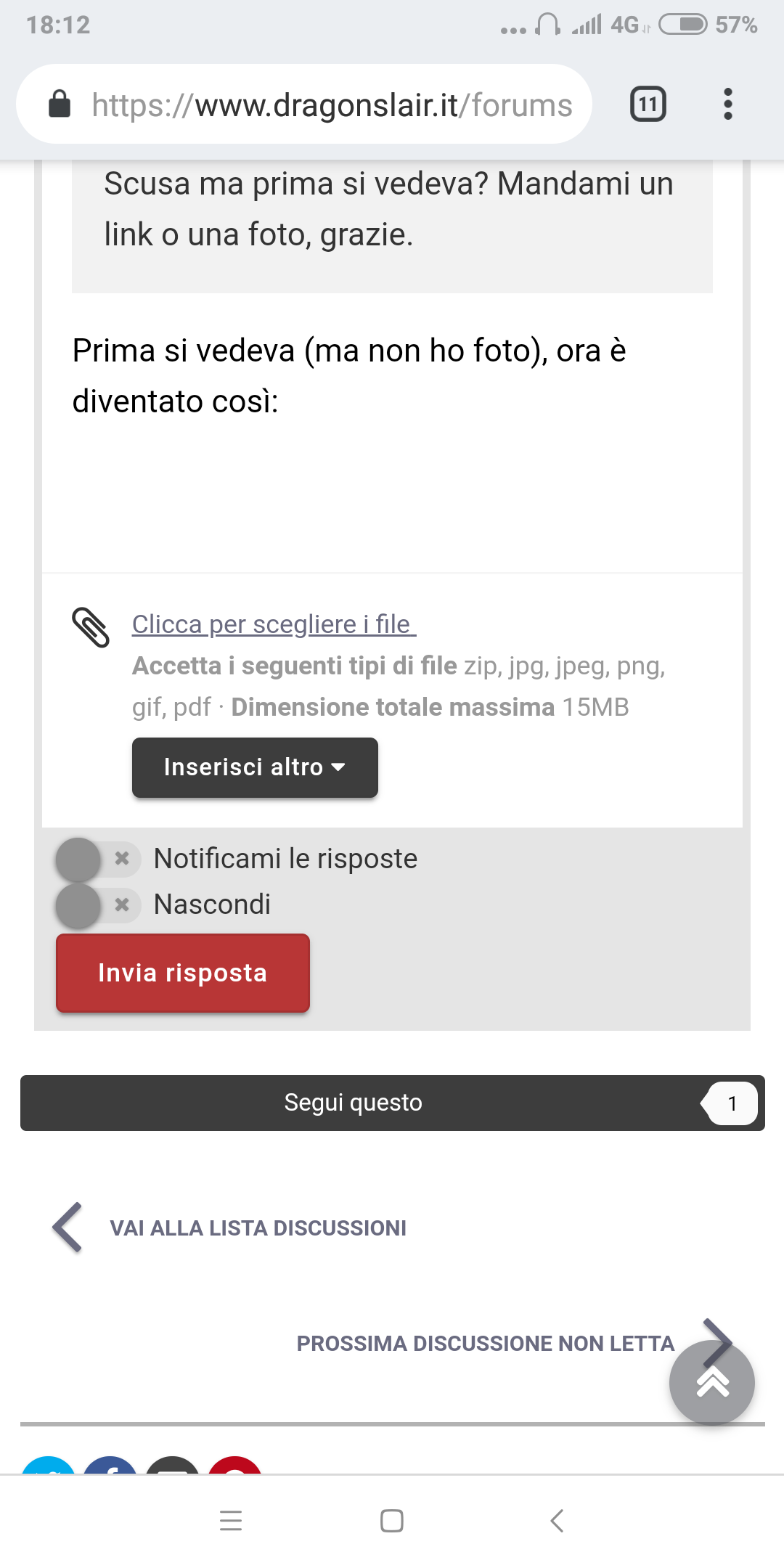Tap the system home button

[x=392, y=1521]
